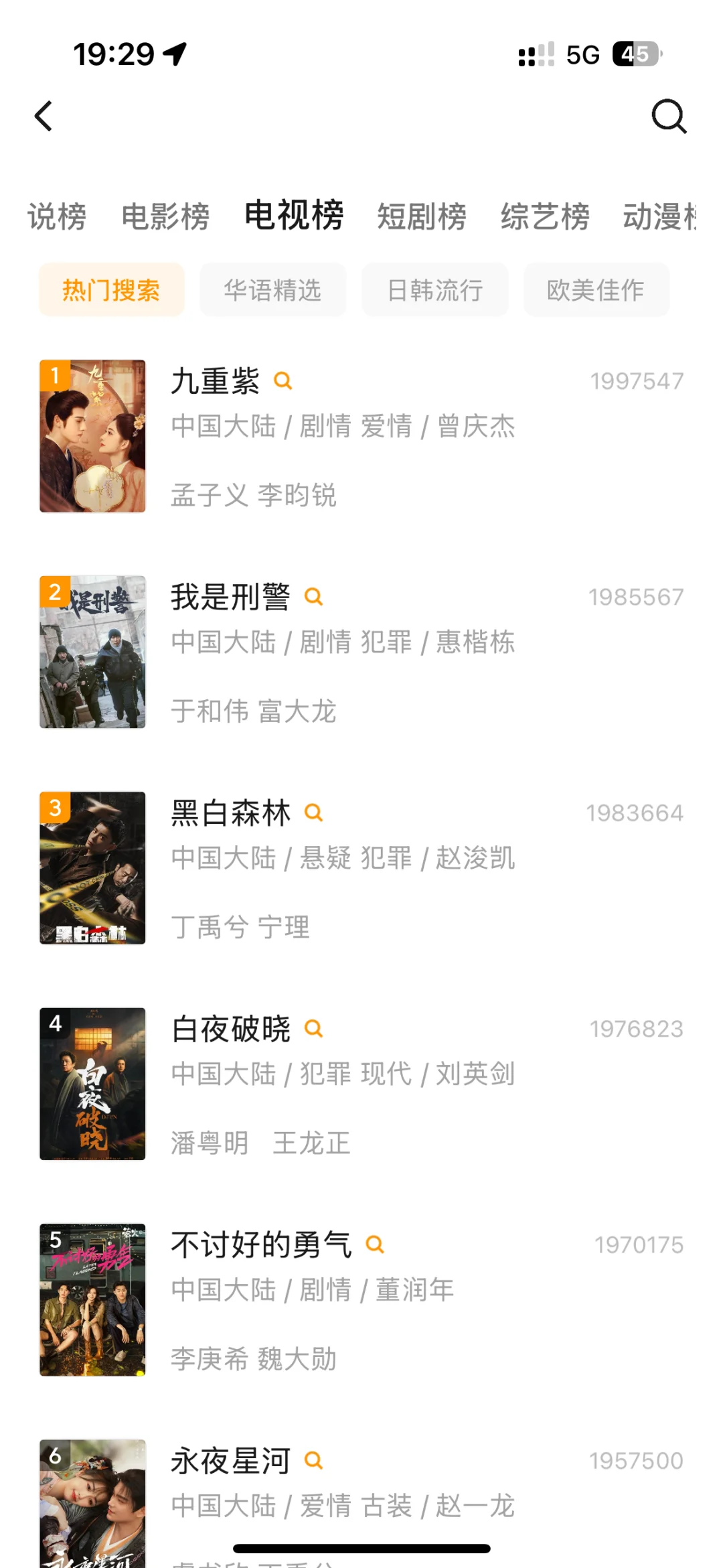Tap the search icon next to 不讨好的勇气
The height and width of the screenshot is (1568, 723).
[x=375, y=1245]
